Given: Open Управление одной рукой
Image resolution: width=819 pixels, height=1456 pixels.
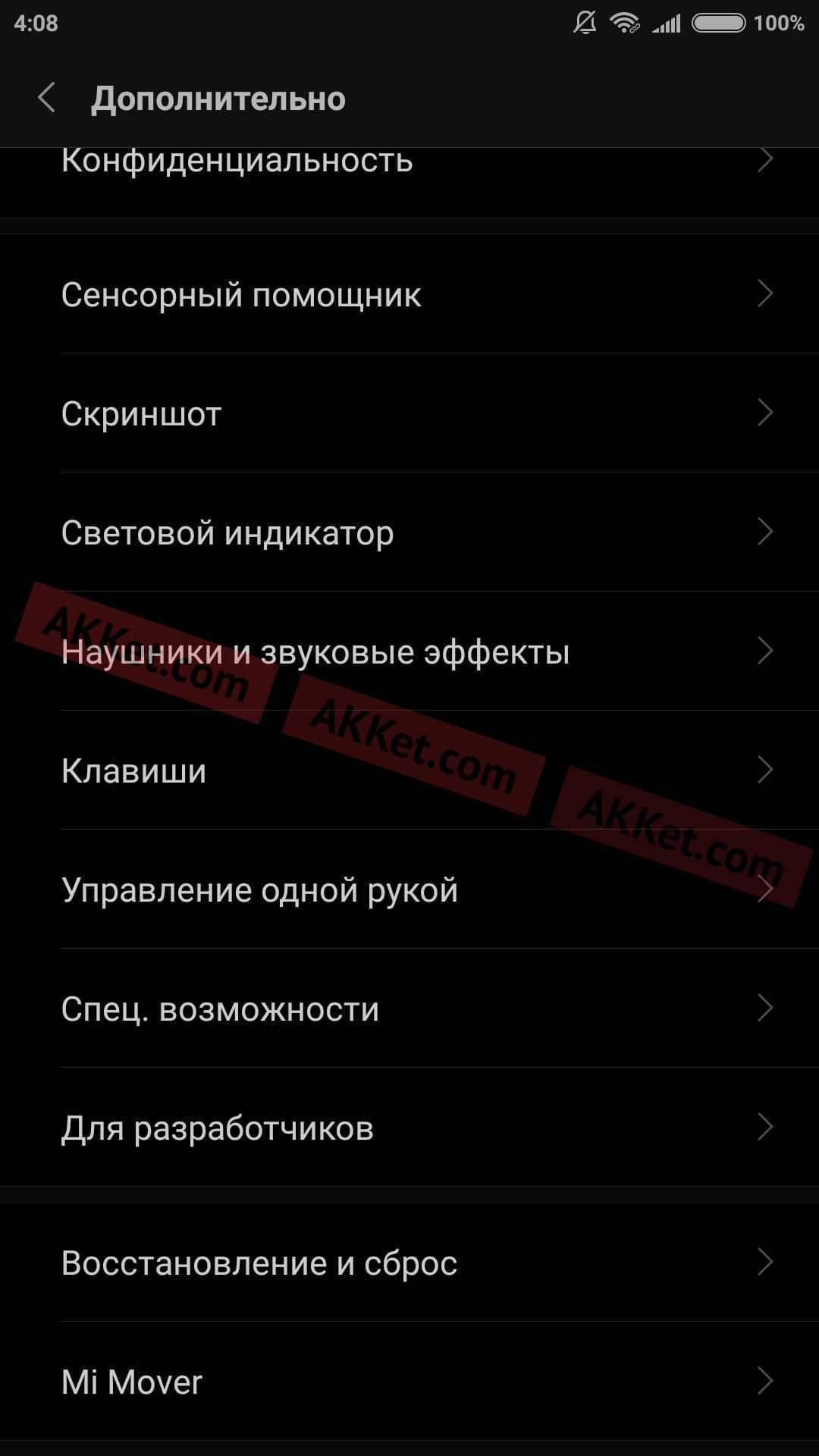Looking at the screenshot, I should pyautogui.click(x=409, y=890).
